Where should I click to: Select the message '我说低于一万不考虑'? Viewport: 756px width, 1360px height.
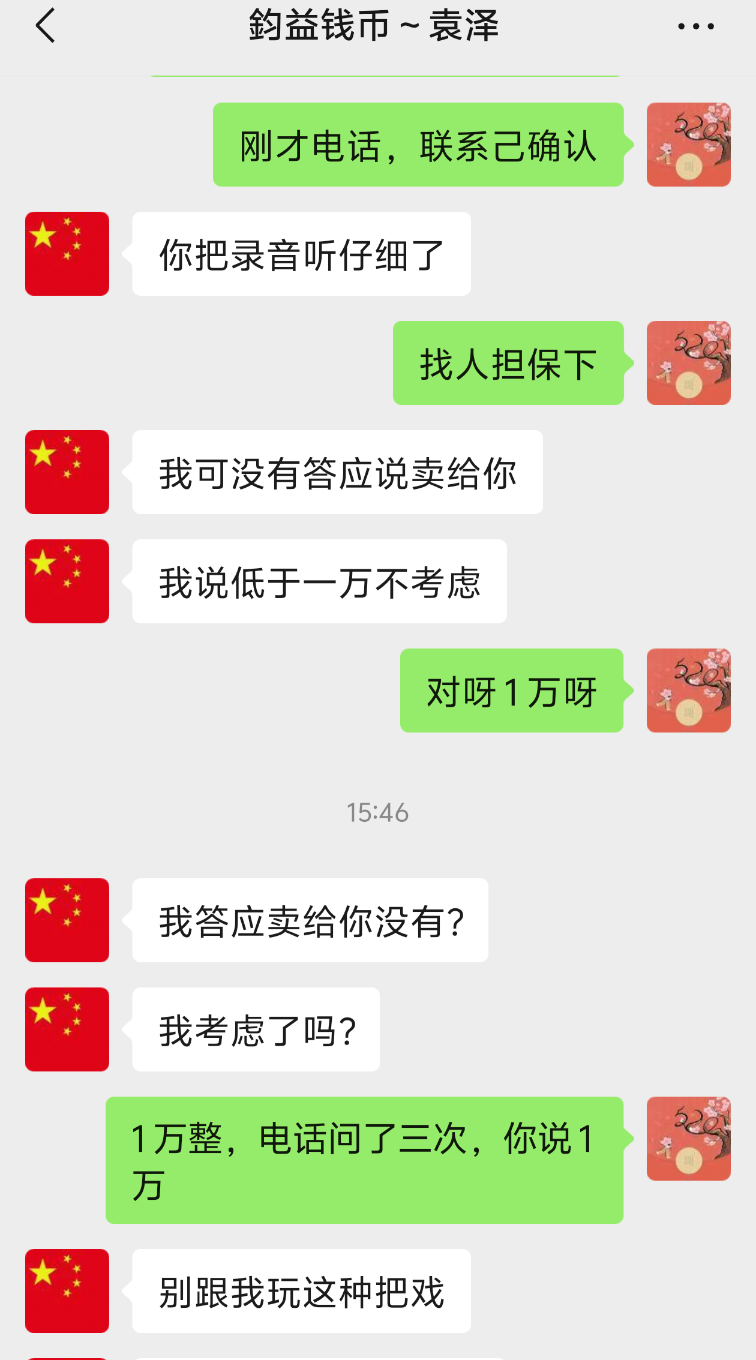pos(319,581)
